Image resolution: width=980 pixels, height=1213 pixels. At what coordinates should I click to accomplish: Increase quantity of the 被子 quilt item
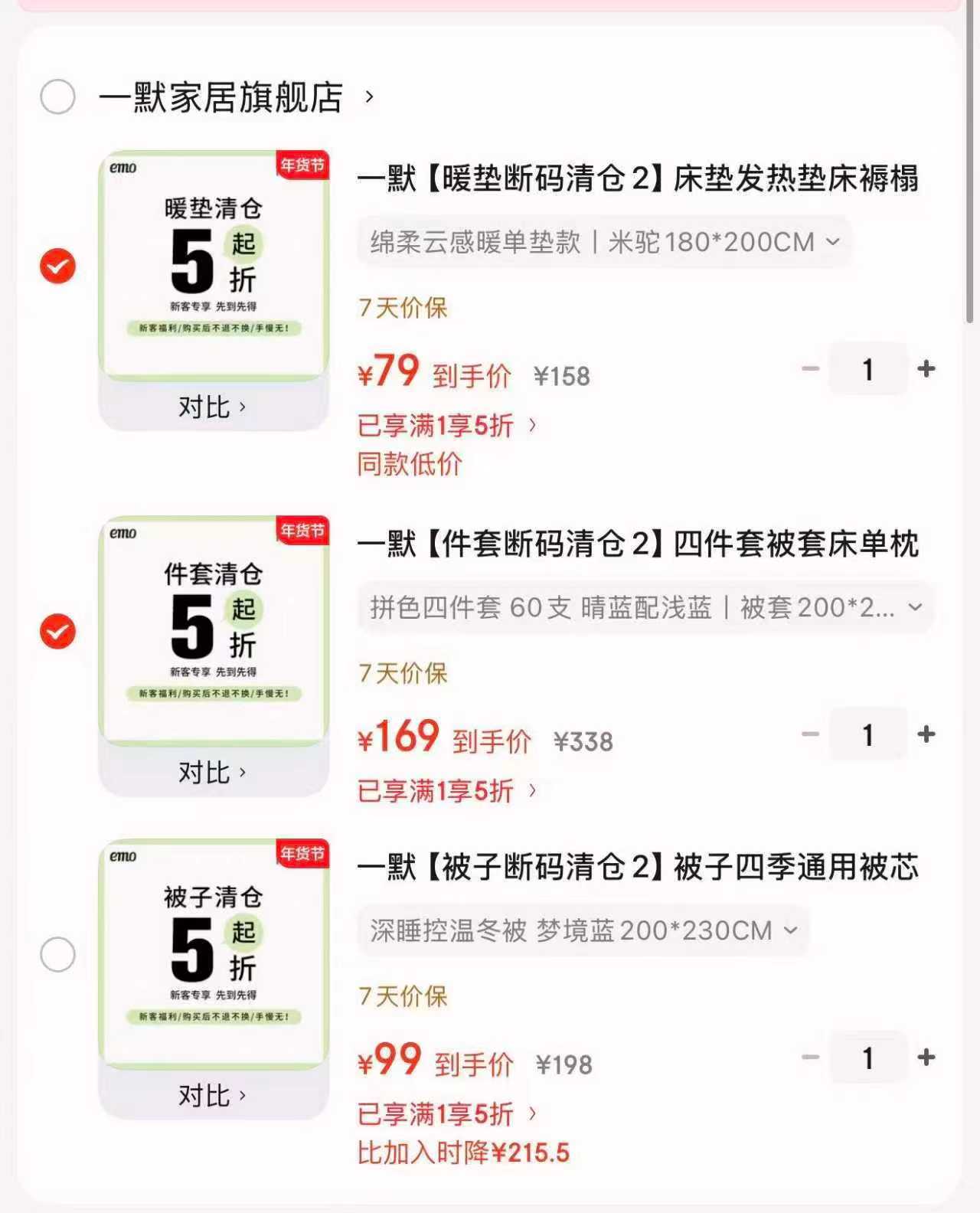coord(927,1058)
